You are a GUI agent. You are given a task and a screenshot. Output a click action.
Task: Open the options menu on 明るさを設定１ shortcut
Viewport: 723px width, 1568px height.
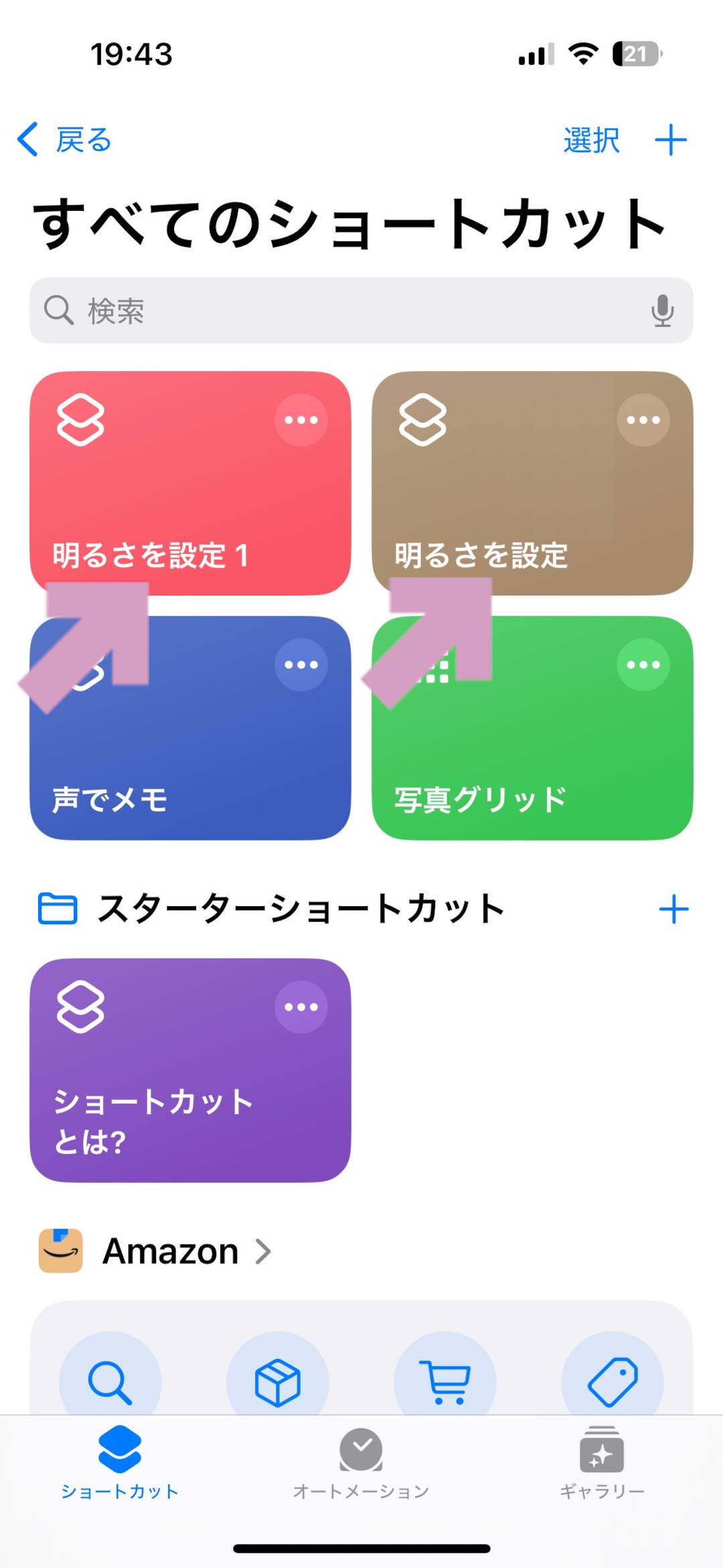pyautogui.click(x=301, y=421)
